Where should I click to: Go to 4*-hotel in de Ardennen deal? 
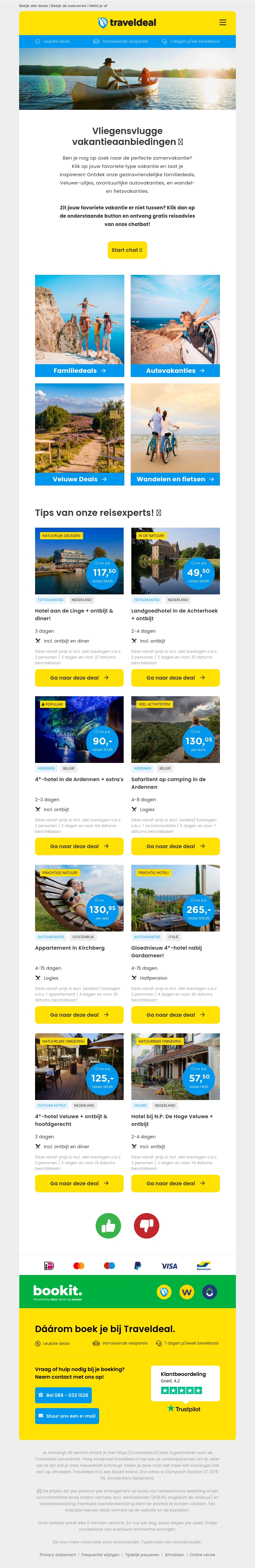coord(79,846)
